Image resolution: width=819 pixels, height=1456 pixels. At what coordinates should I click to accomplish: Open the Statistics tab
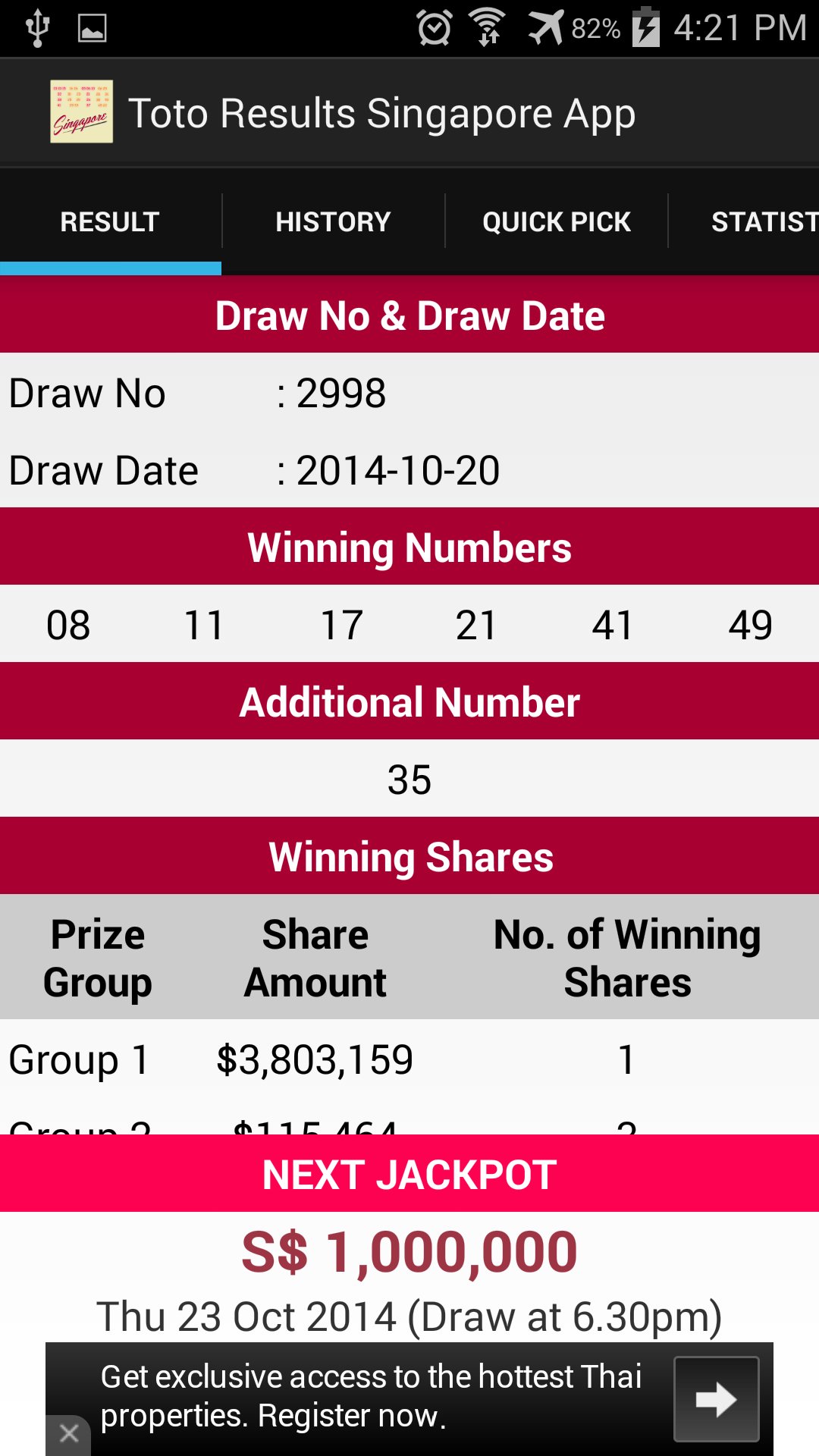pos(762,221)
